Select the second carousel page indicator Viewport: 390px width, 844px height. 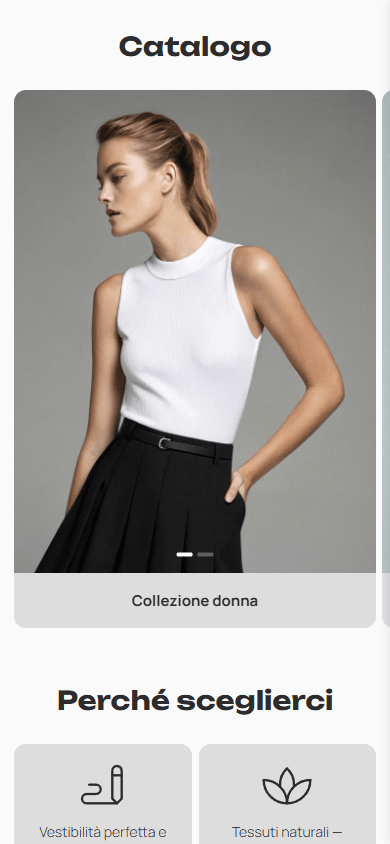(205, 554)
